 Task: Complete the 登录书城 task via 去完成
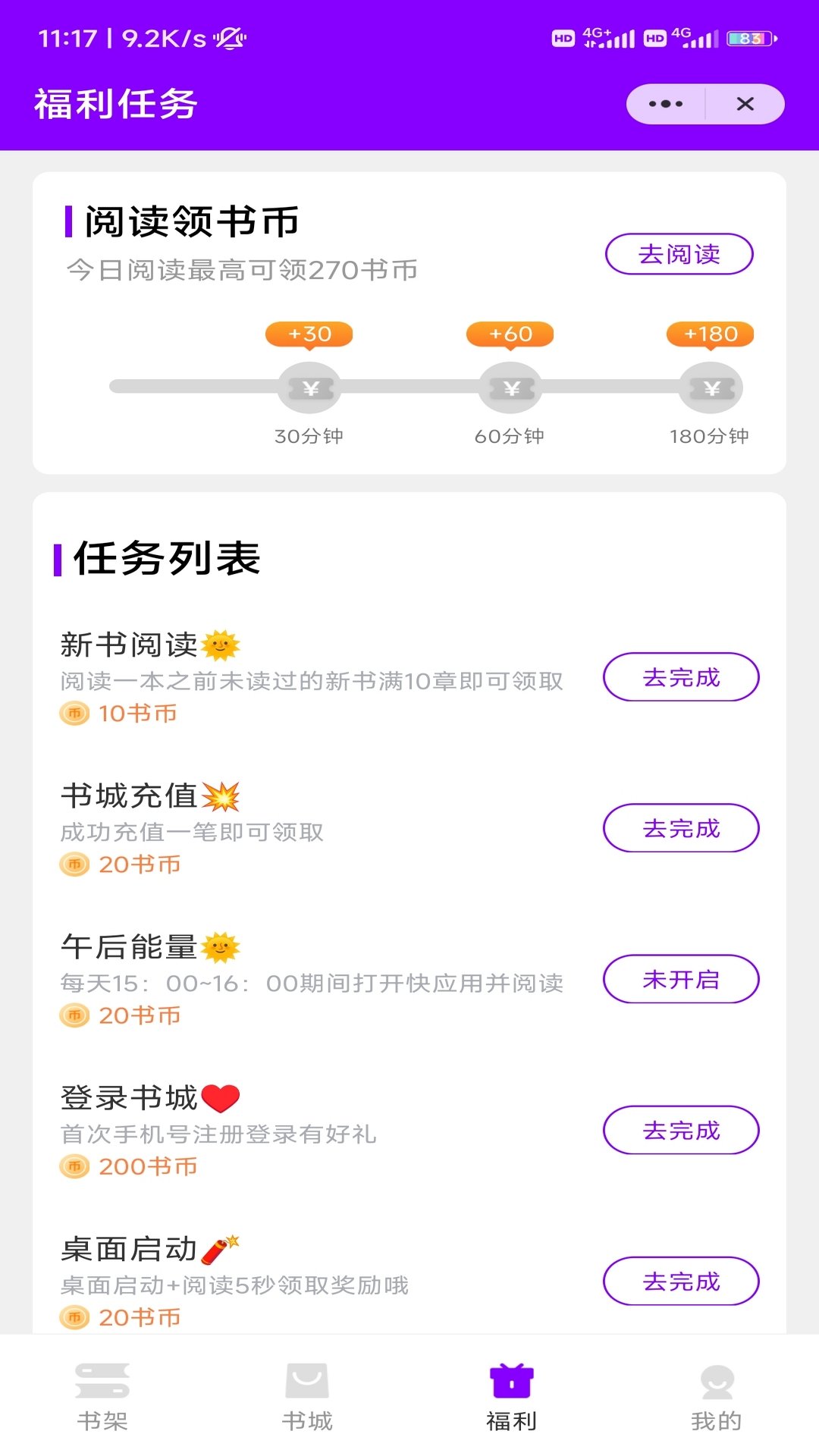680,1130
